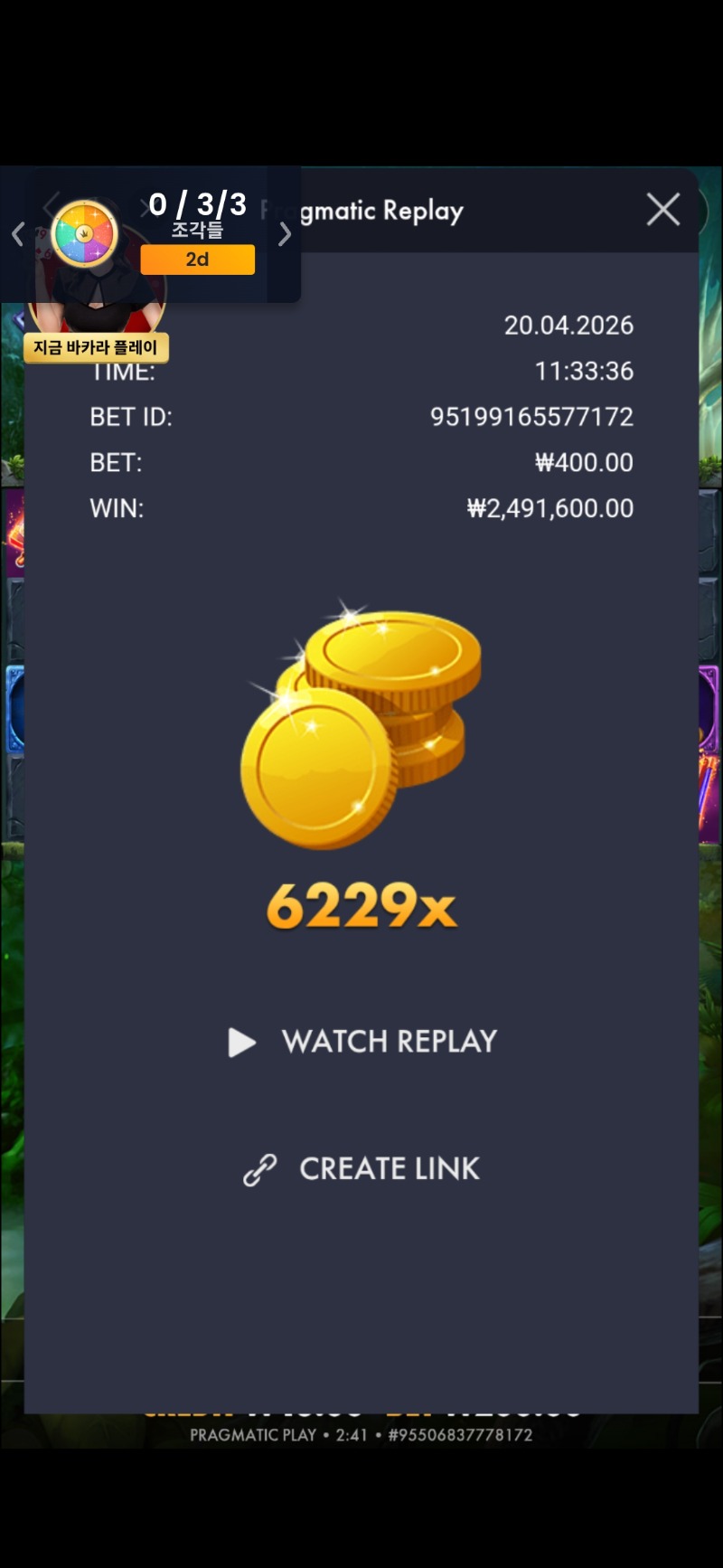723x1568 pixels.
Task: Go to next promo widget slide
Action: [x=285, y=234]
